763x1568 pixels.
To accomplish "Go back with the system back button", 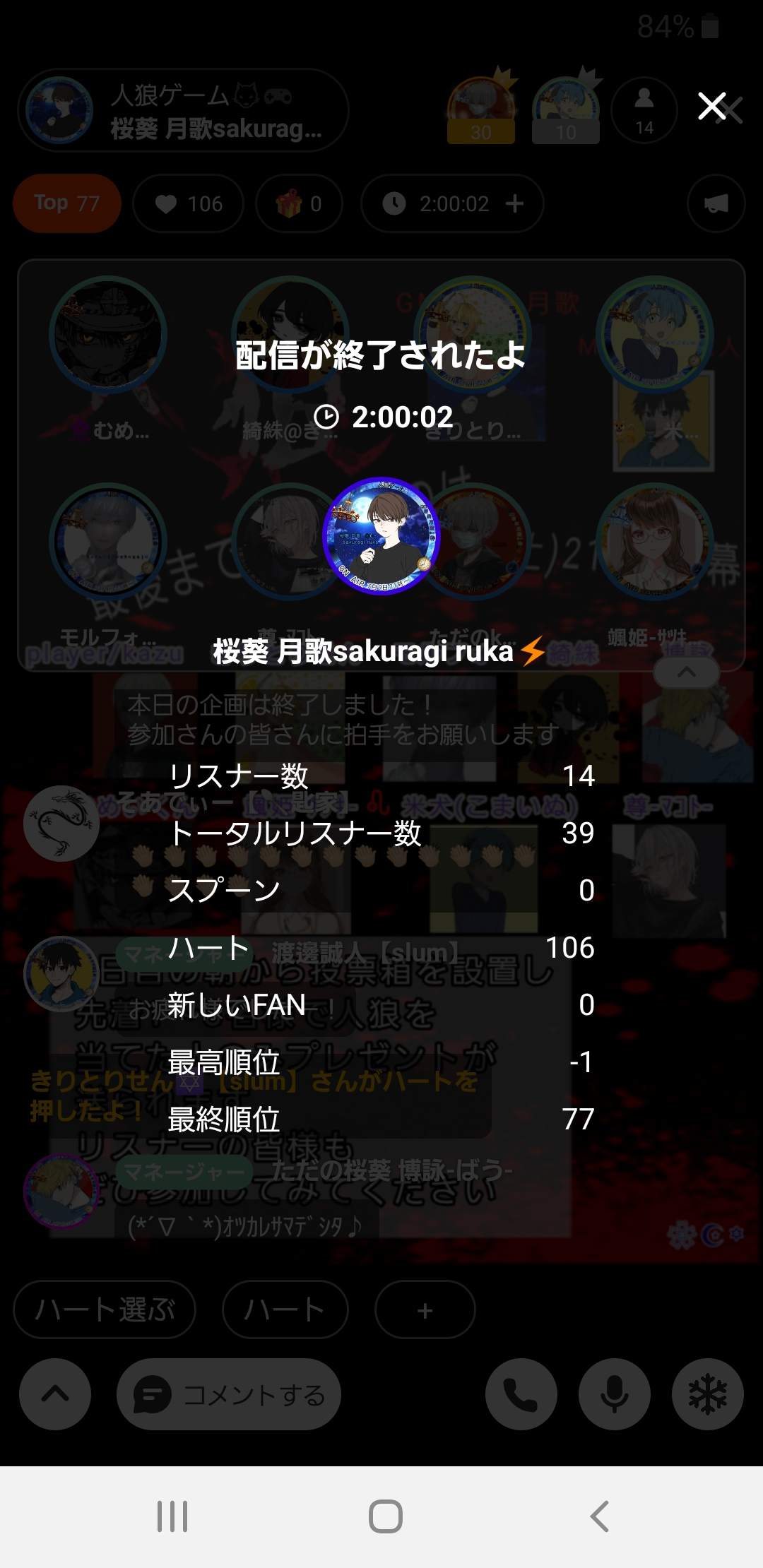I will (599, 1516).
